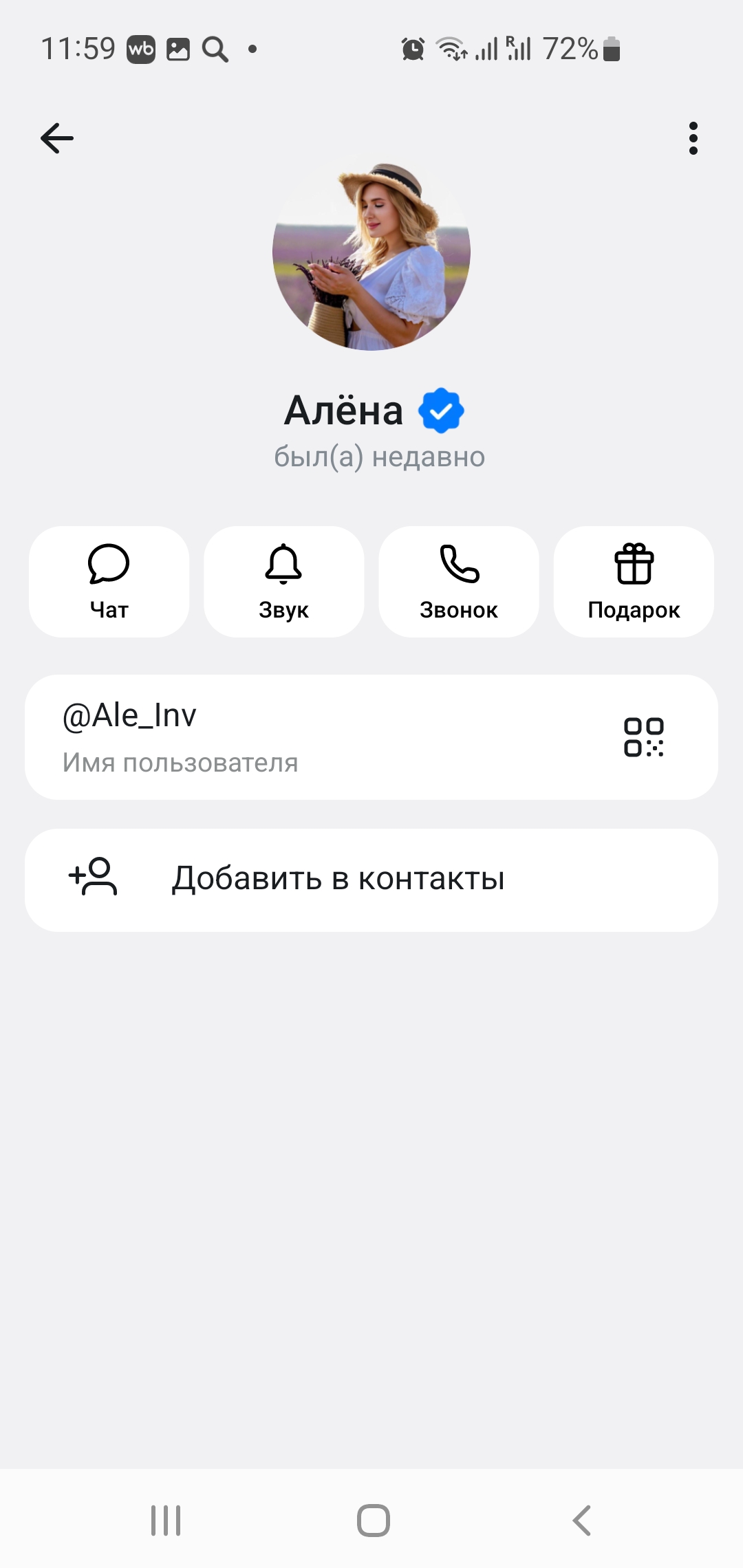The width and height of the screenshot is (743, 1568).
Task: Send a gift with Подарок
Action: [x=634, y=582]
